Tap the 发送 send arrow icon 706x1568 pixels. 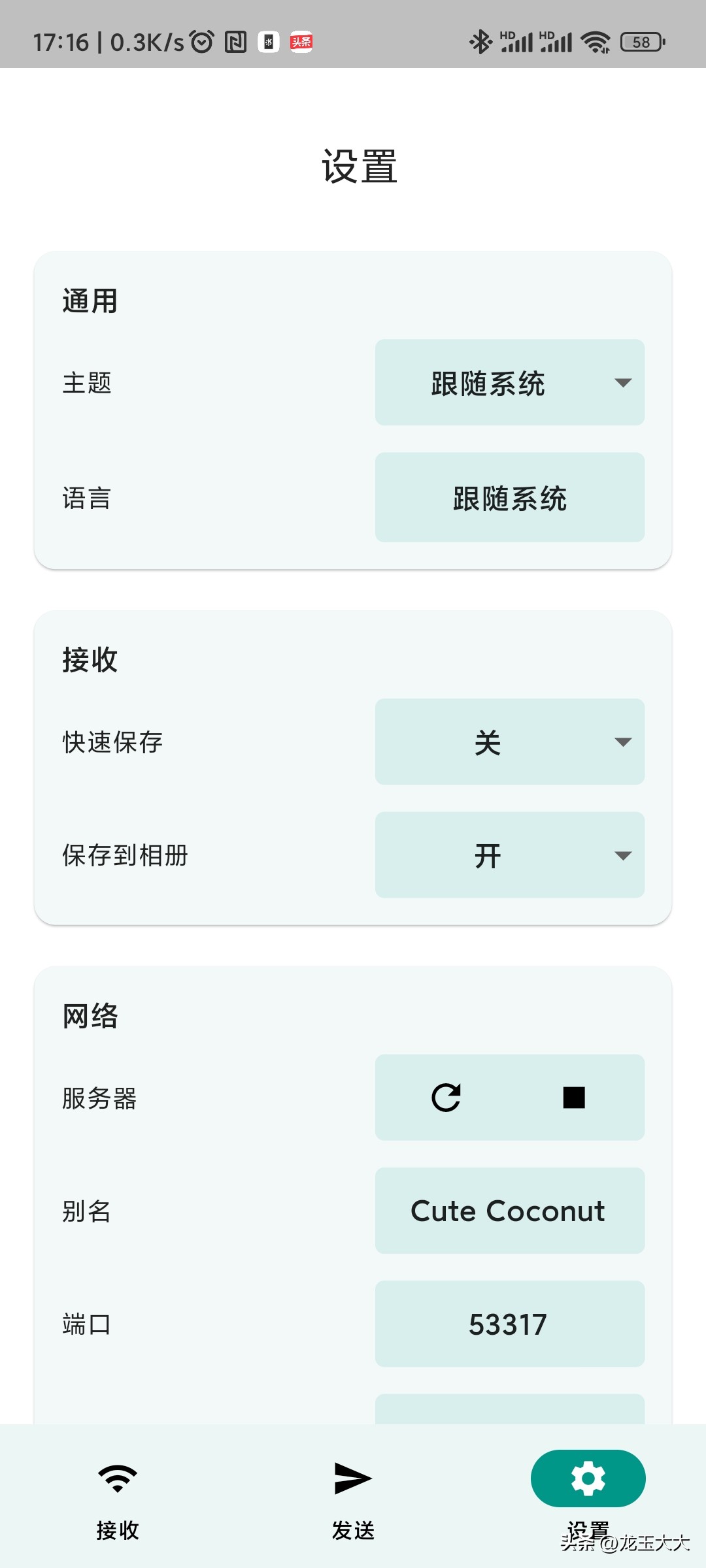352,1478
